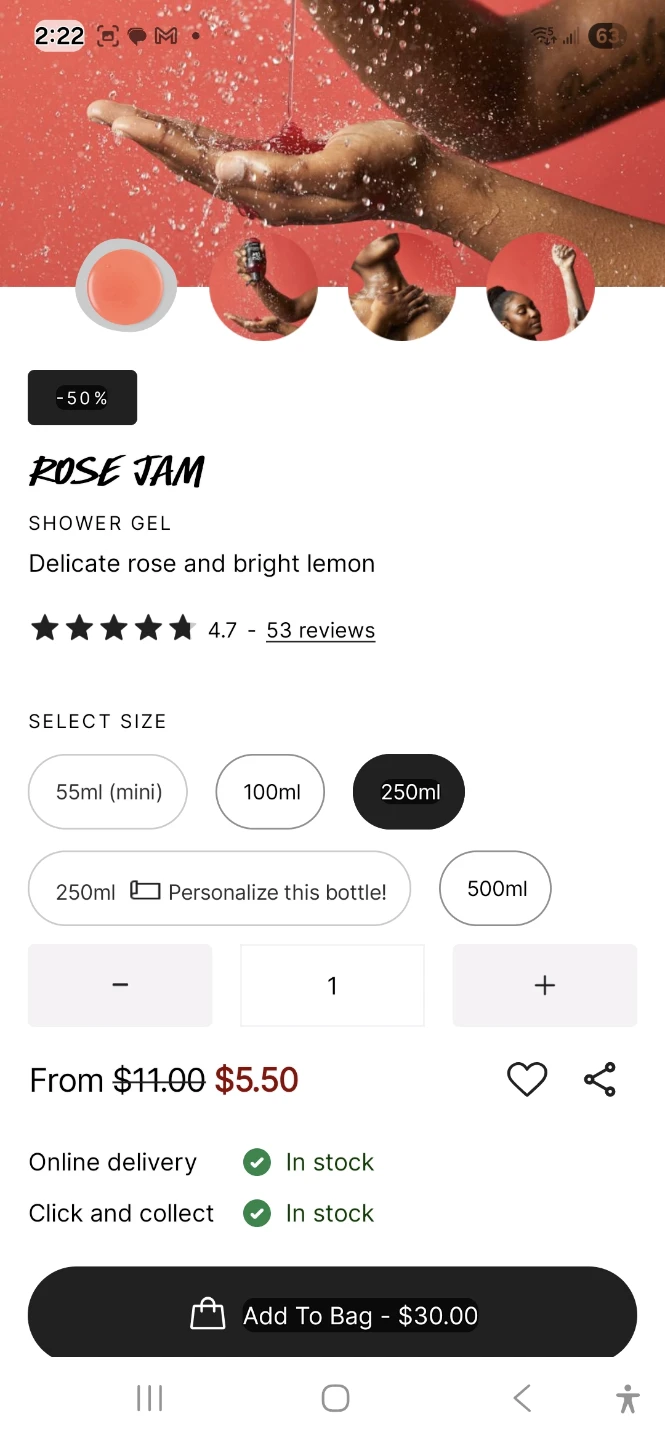Viewport: 665px width, 1440px height.
Task: Open the accessibility shortcut button
Action: 628,1398
